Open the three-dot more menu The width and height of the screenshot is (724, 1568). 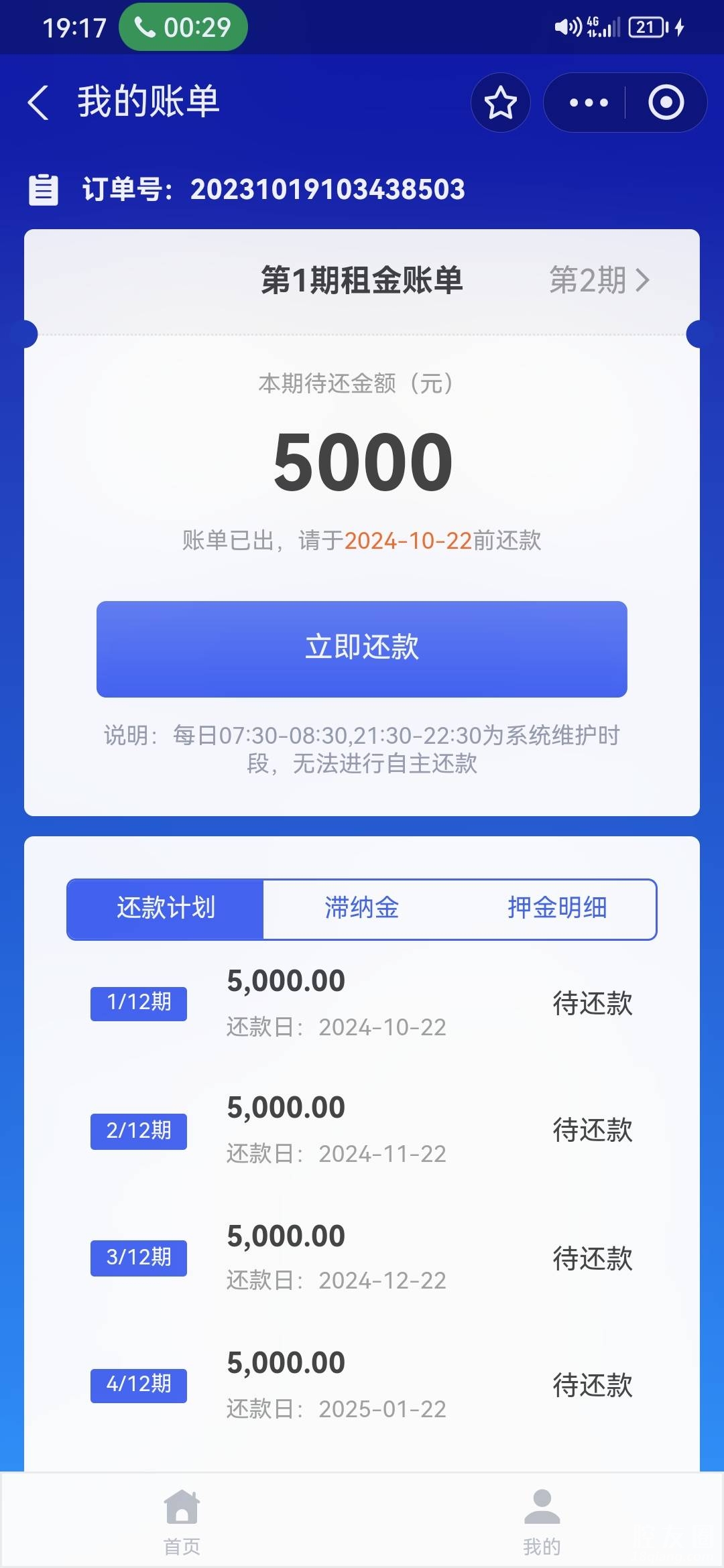(588, 103)
